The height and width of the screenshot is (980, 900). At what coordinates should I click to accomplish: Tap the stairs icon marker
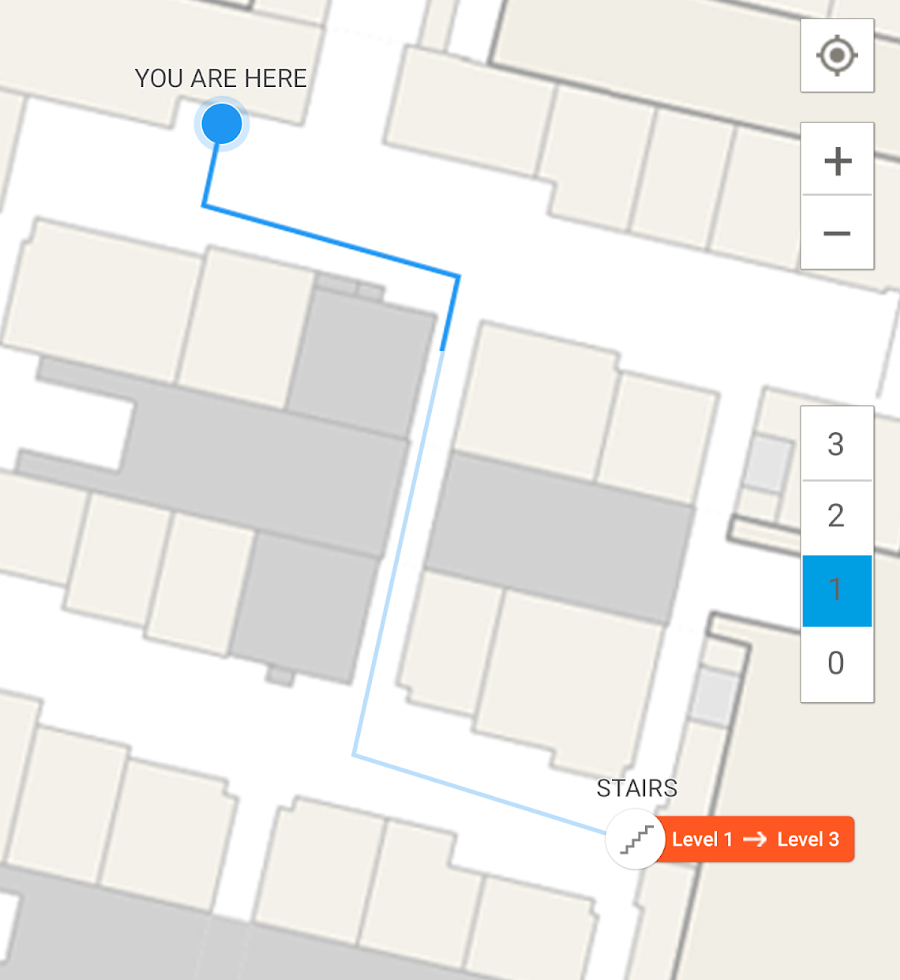click(x=636, y=839)
